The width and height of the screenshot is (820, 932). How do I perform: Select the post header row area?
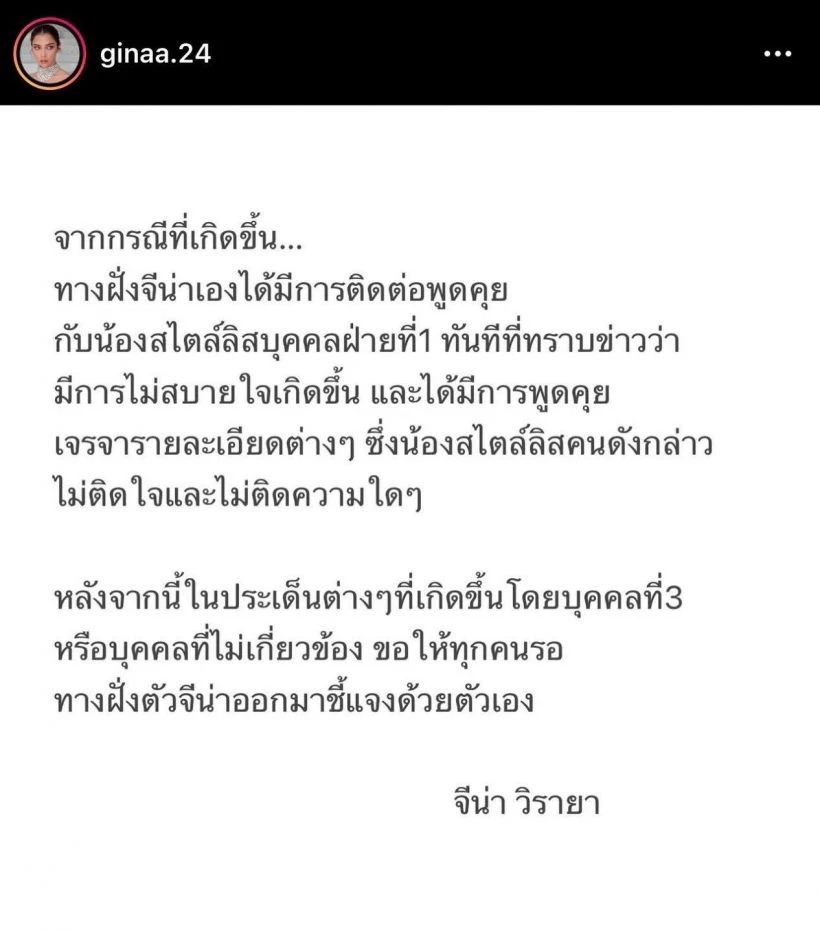[410, 52]
